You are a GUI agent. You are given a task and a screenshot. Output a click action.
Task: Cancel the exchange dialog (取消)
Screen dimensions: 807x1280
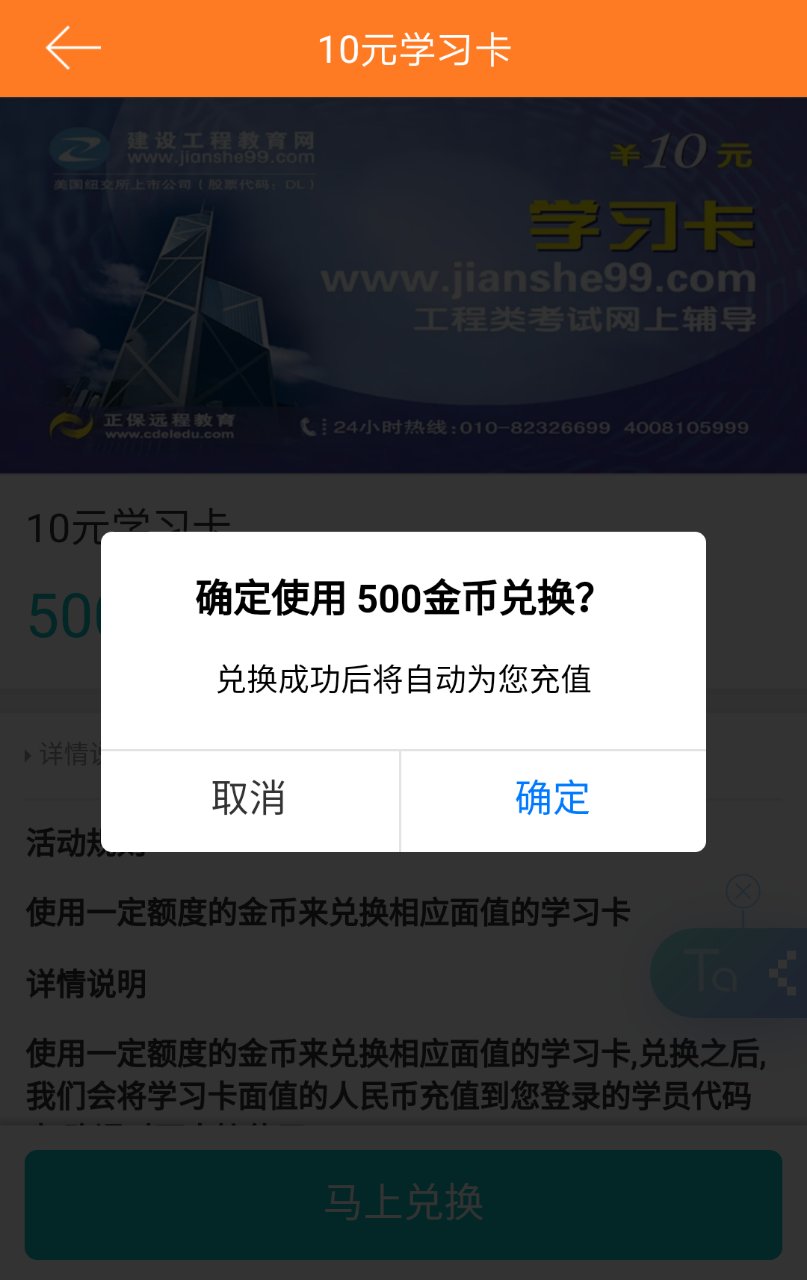249,799
